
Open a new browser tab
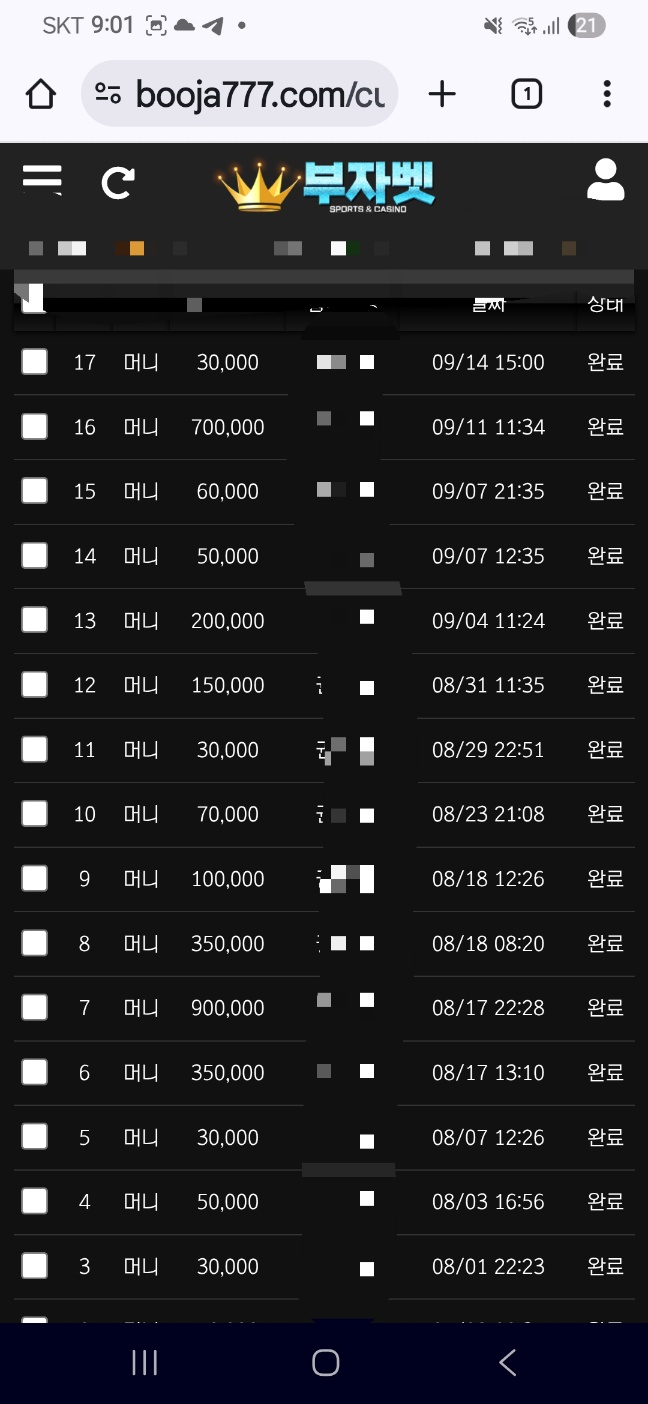coord(442,94)
